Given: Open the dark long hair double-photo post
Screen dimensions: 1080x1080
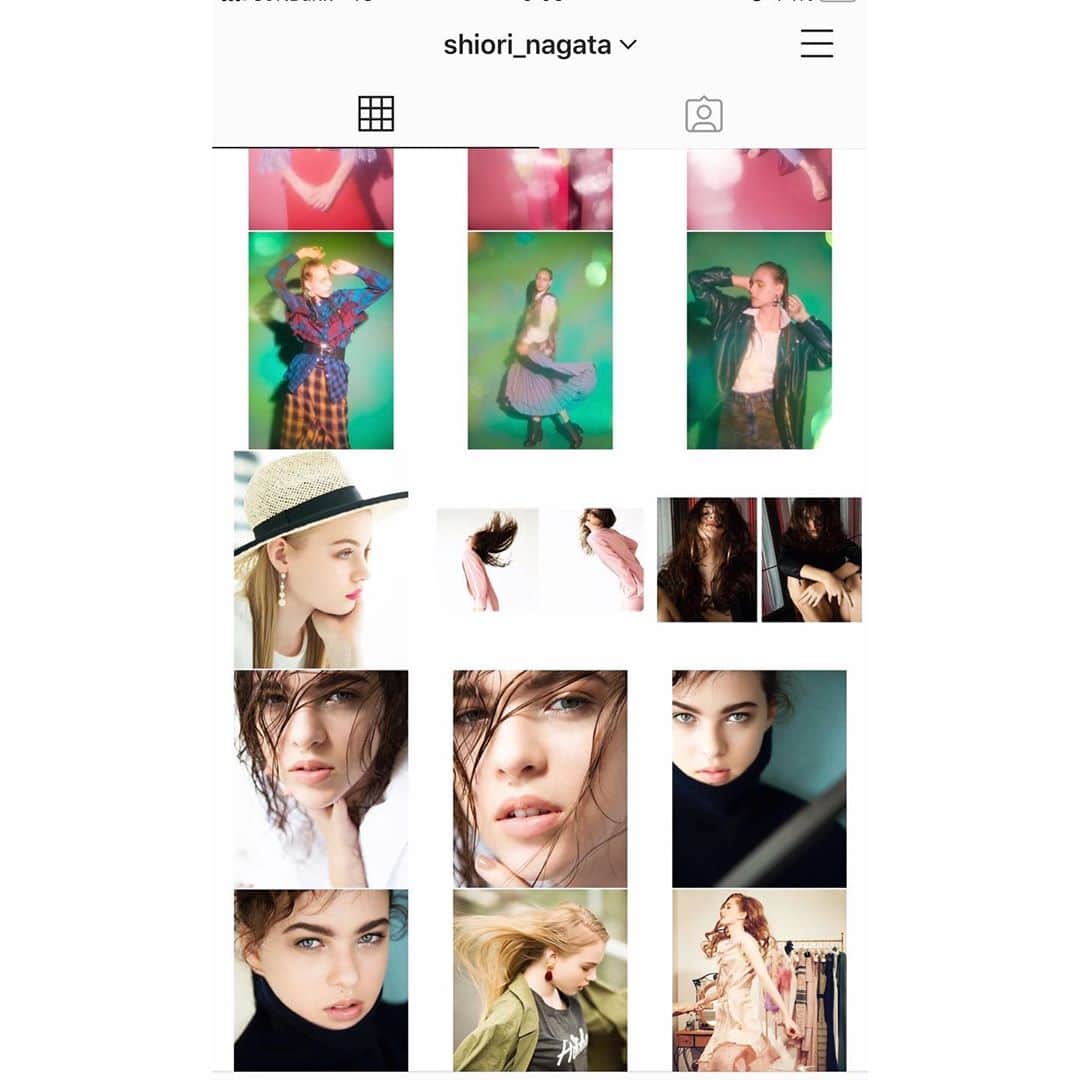Looking at the screenshot, I should (x=759, y=560).
